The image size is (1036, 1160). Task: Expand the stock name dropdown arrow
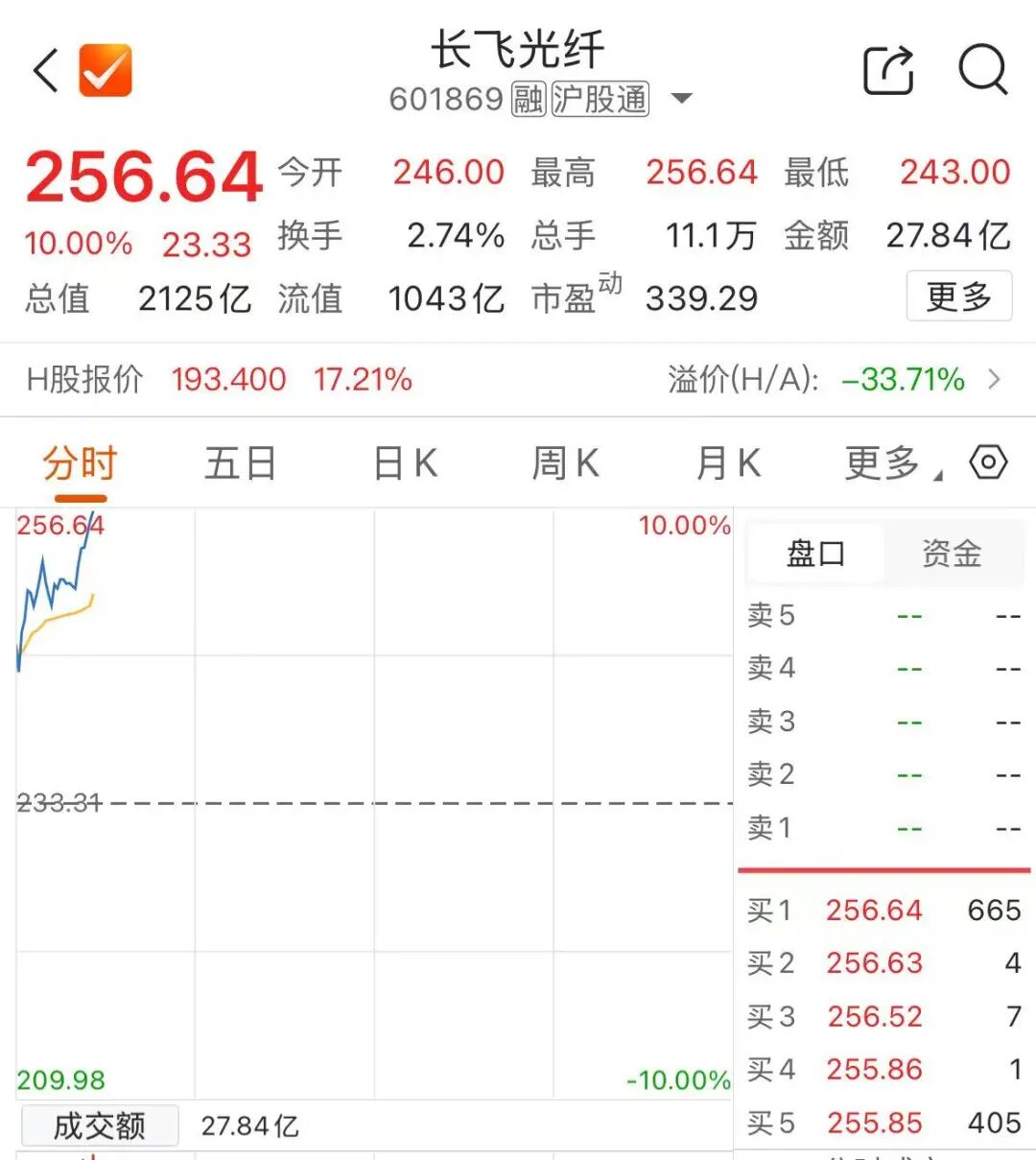click(682, 99)
